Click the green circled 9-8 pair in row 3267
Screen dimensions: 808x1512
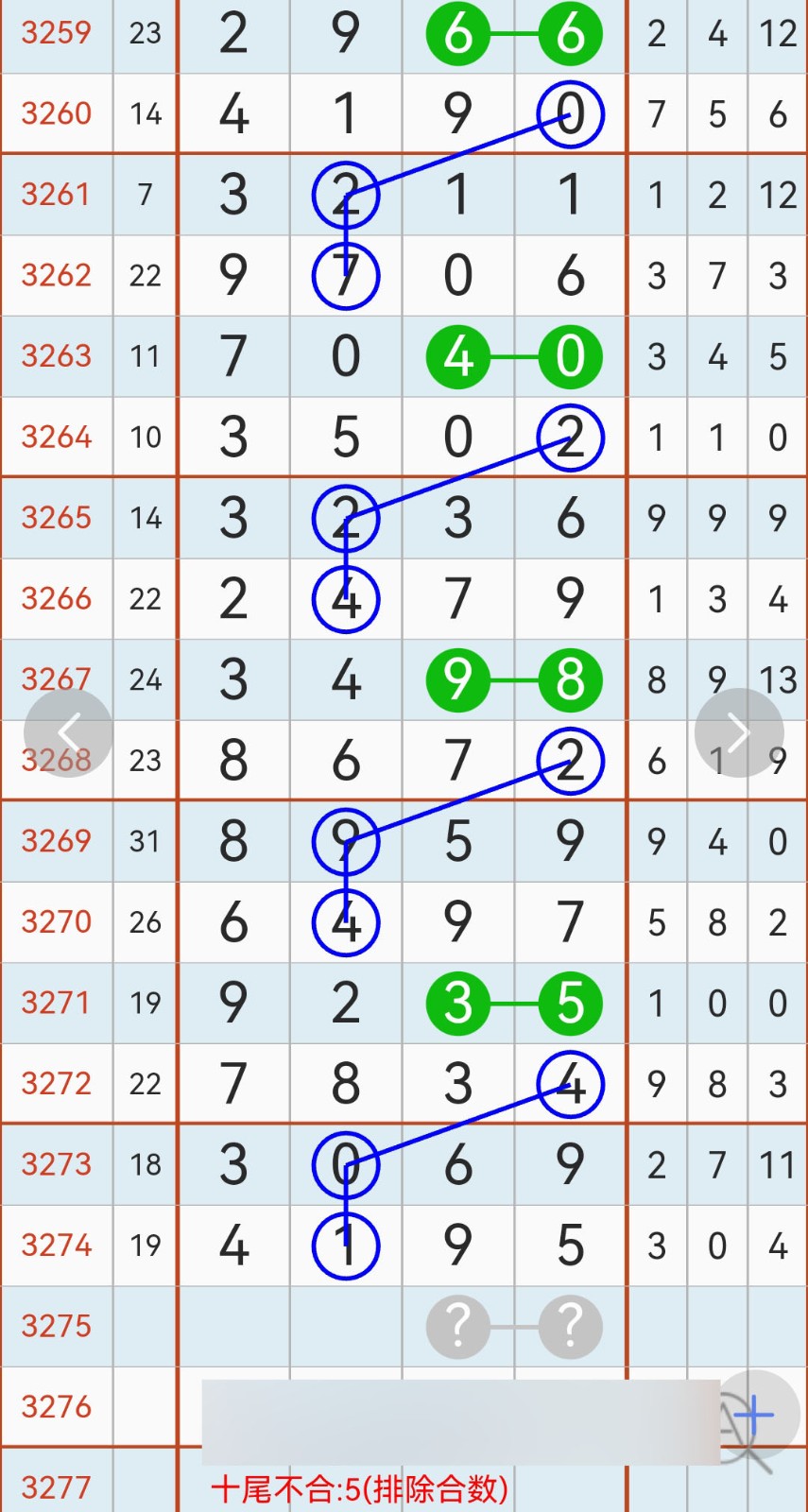[x=515, y=679]
